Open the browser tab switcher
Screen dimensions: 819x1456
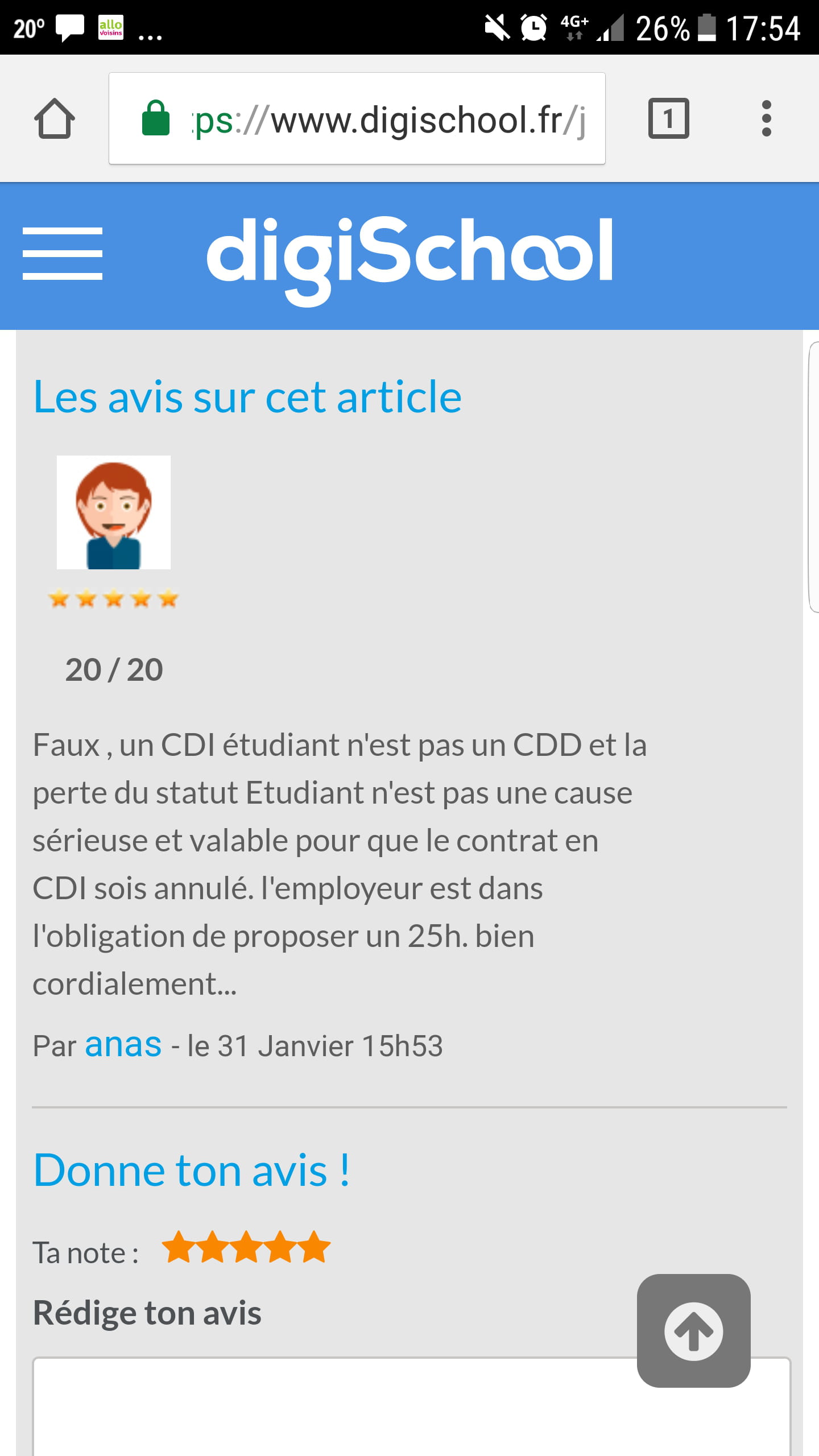click(x=668, y=119)
